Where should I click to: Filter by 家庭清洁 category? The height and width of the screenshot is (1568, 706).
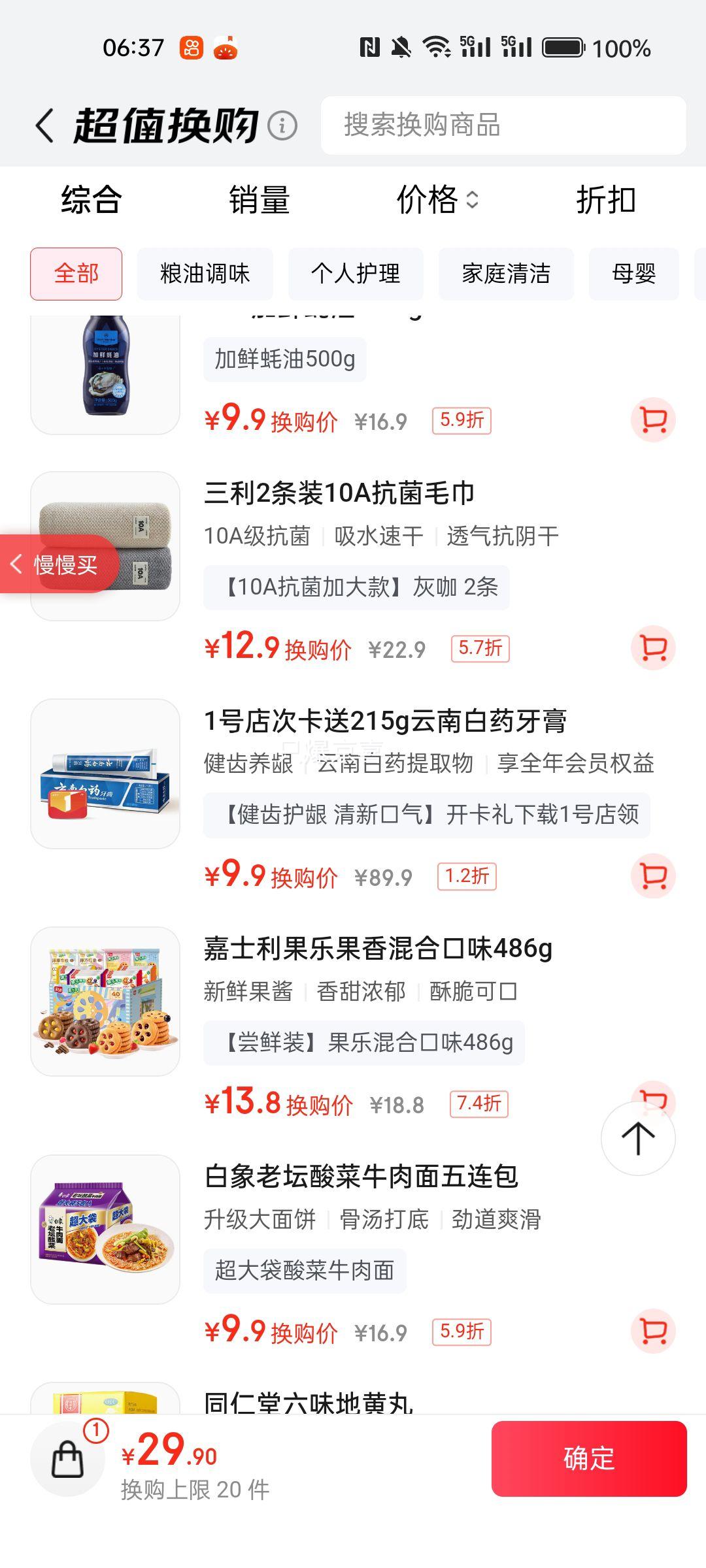[506, 274]
